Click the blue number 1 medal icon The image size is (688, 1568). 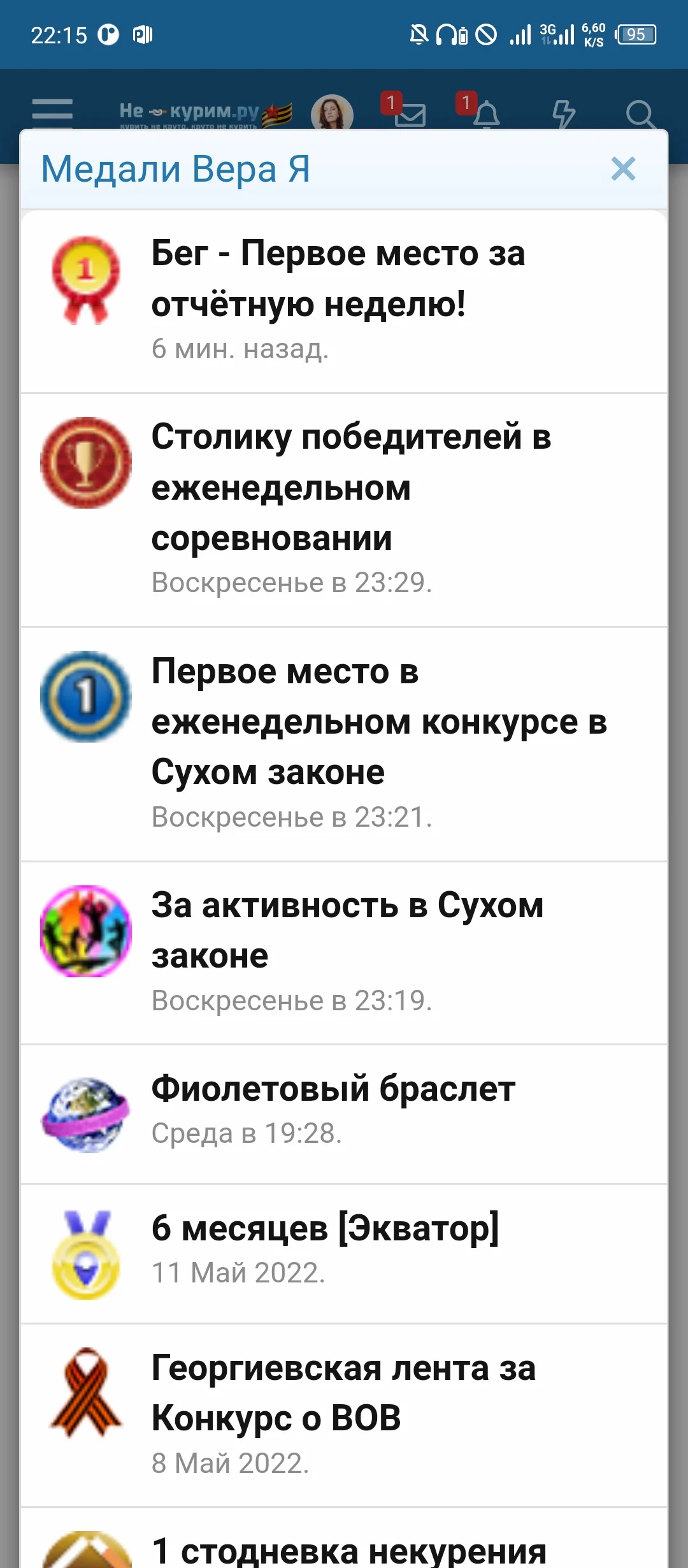(x=85, y=698)
